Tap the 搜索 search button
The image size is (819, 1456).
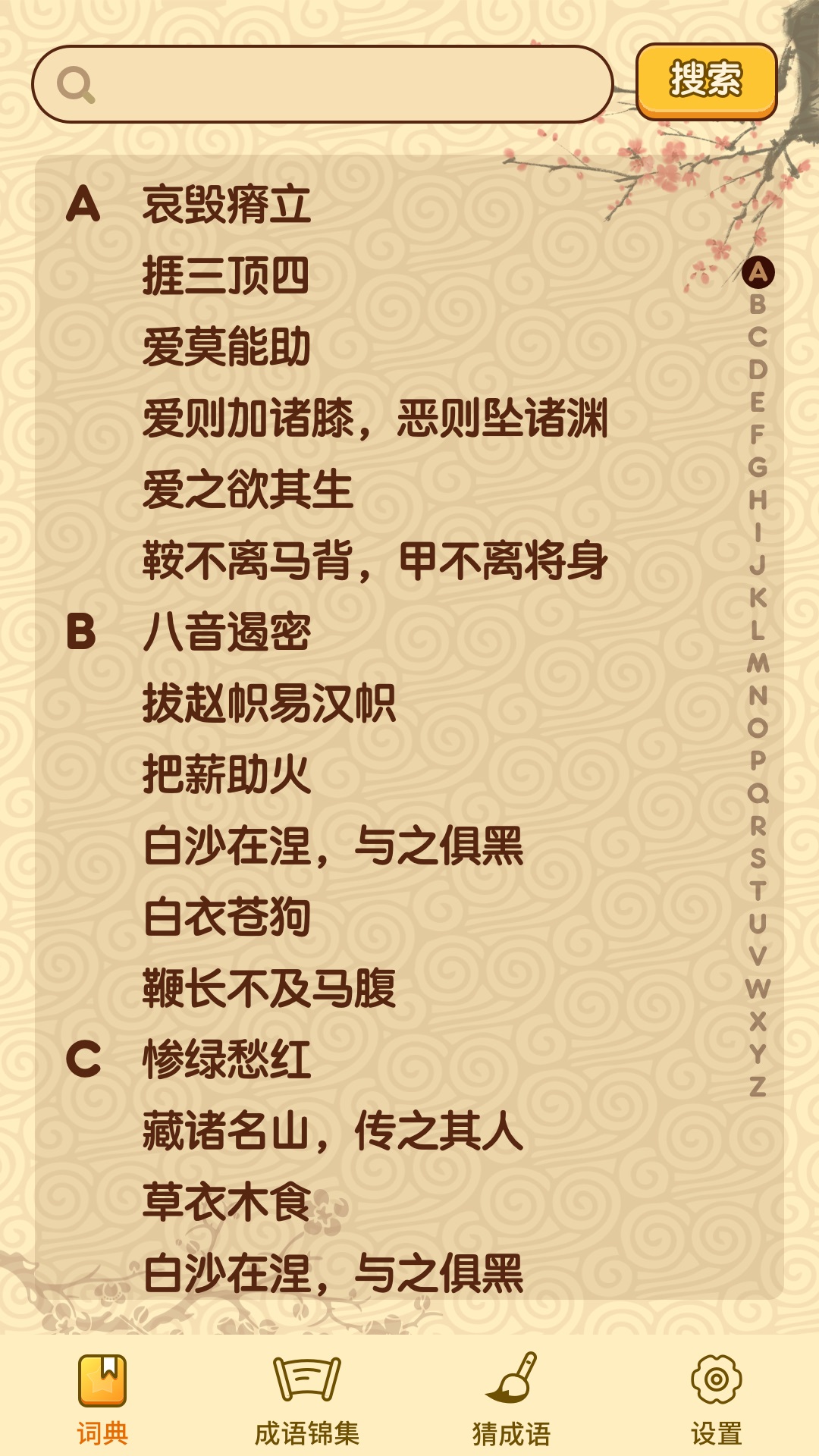(706, 80)
